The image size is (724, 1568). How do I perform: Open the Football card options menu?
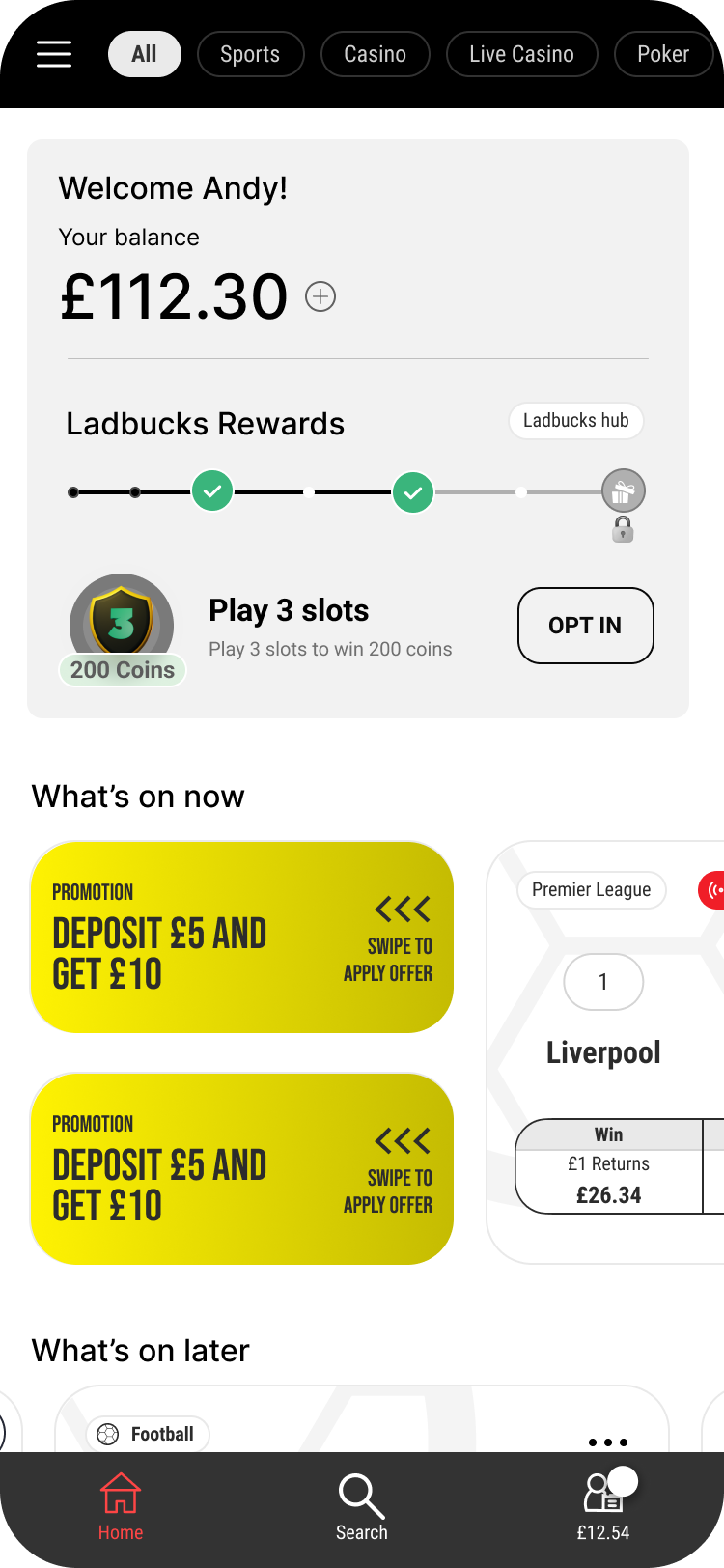click(x=608, y=1442)
